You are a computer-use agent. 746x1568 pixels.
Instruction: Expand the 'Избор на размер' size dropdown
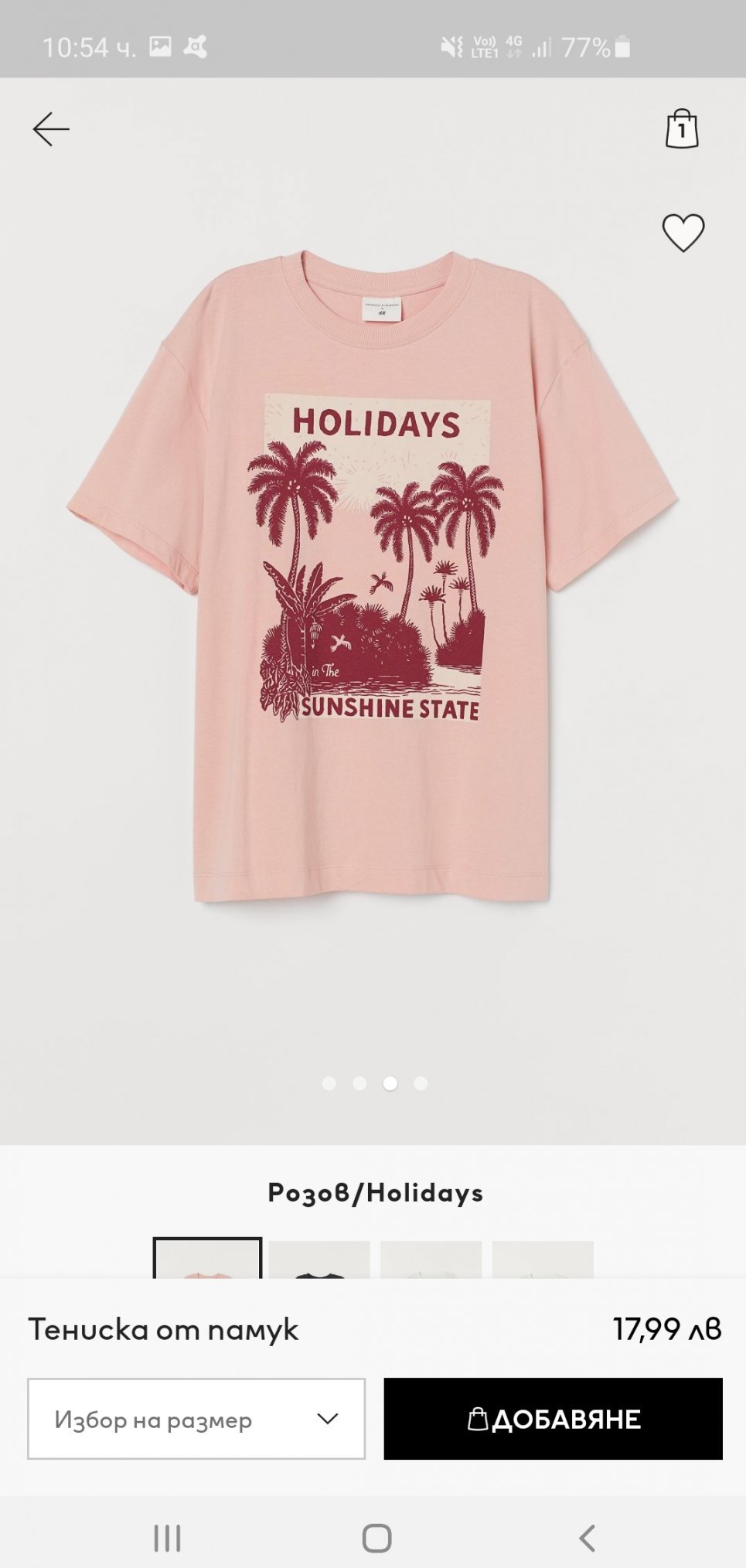196,1419
